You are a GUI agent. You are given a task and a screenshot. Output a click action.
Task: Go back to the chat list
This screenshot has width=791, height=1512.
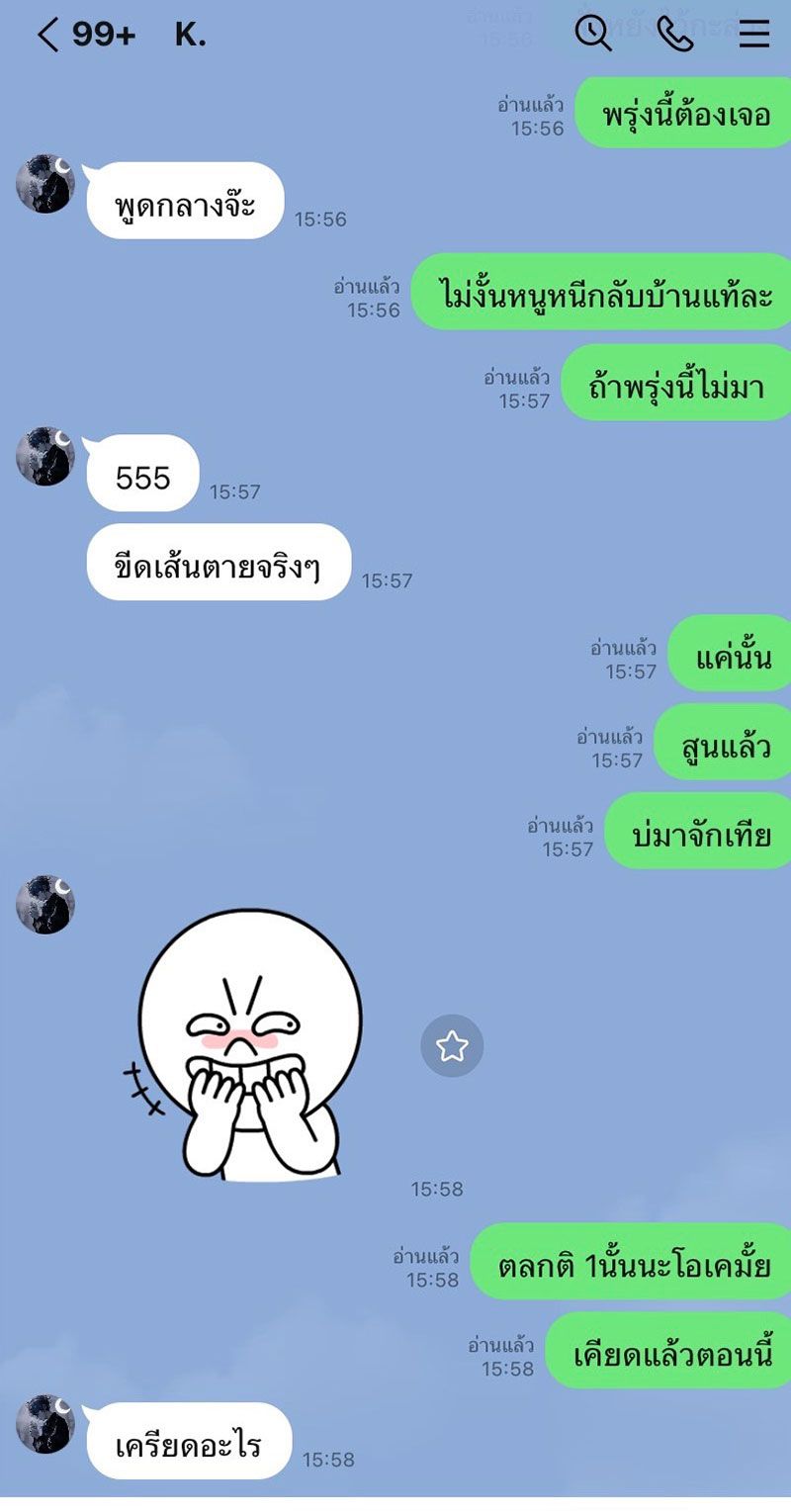click(47, 35)
